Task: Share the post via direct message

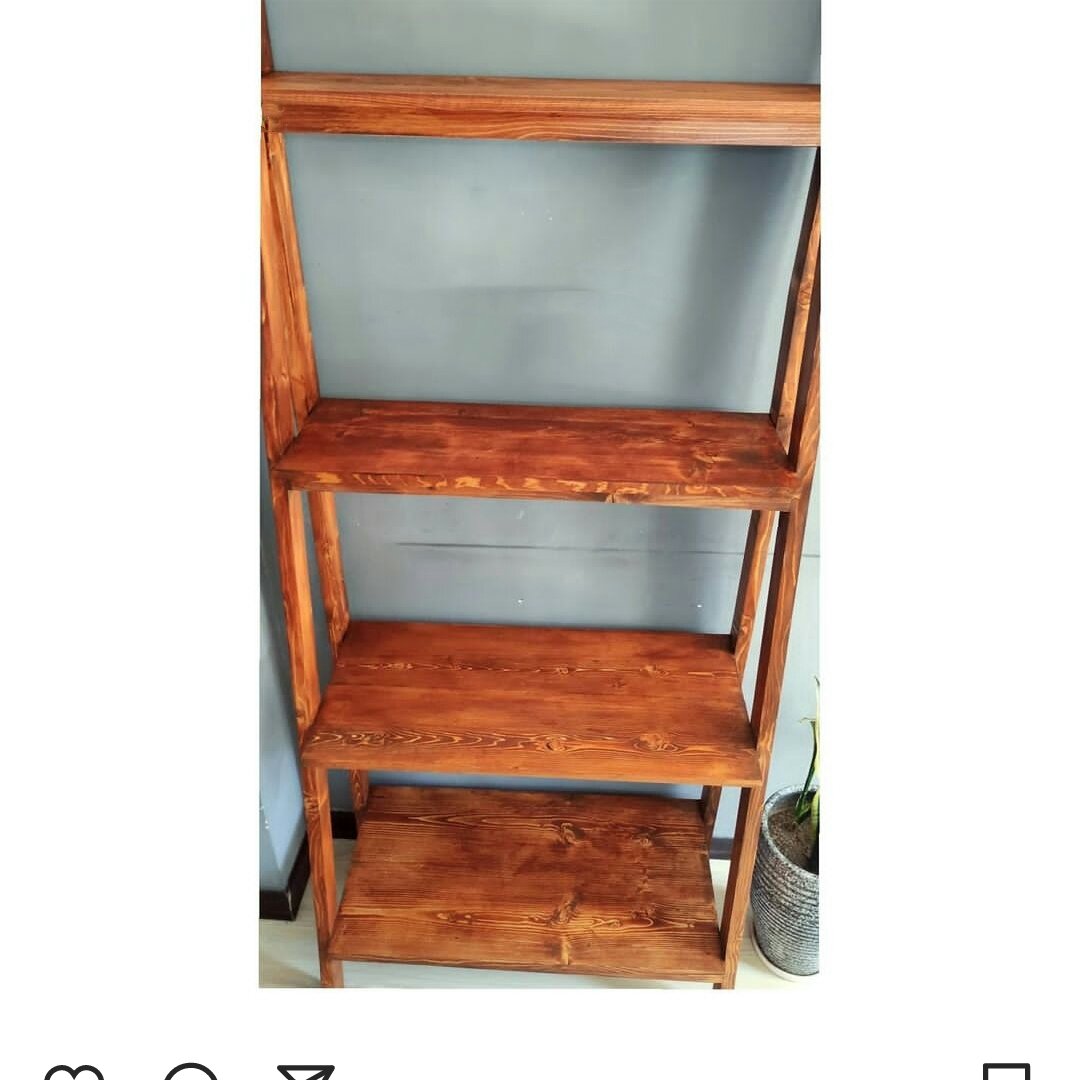Action: coord(306,1072)
